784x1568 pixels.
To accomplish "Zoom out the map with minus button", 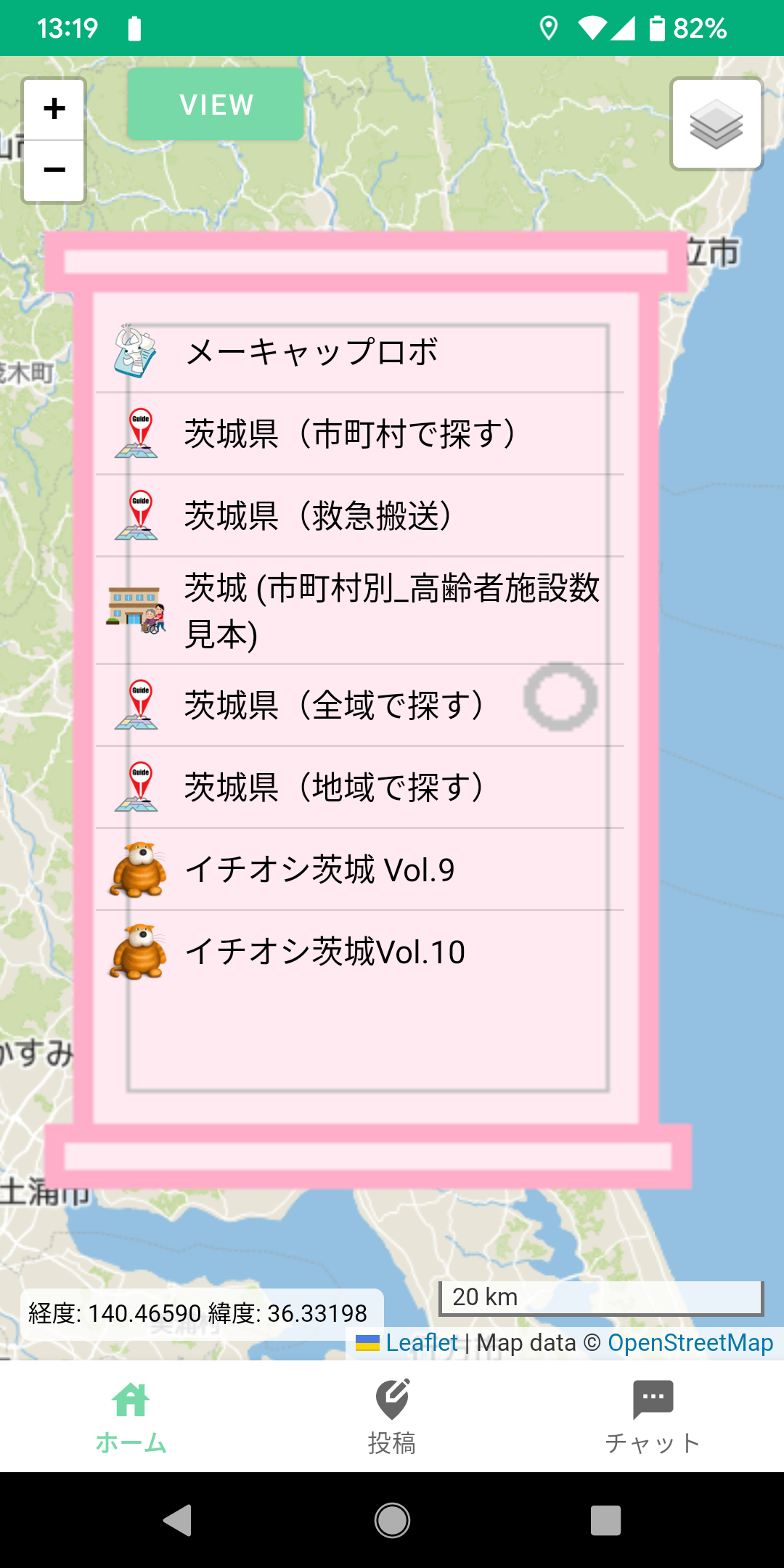I will pyautogui.click(x=54, y=171).
